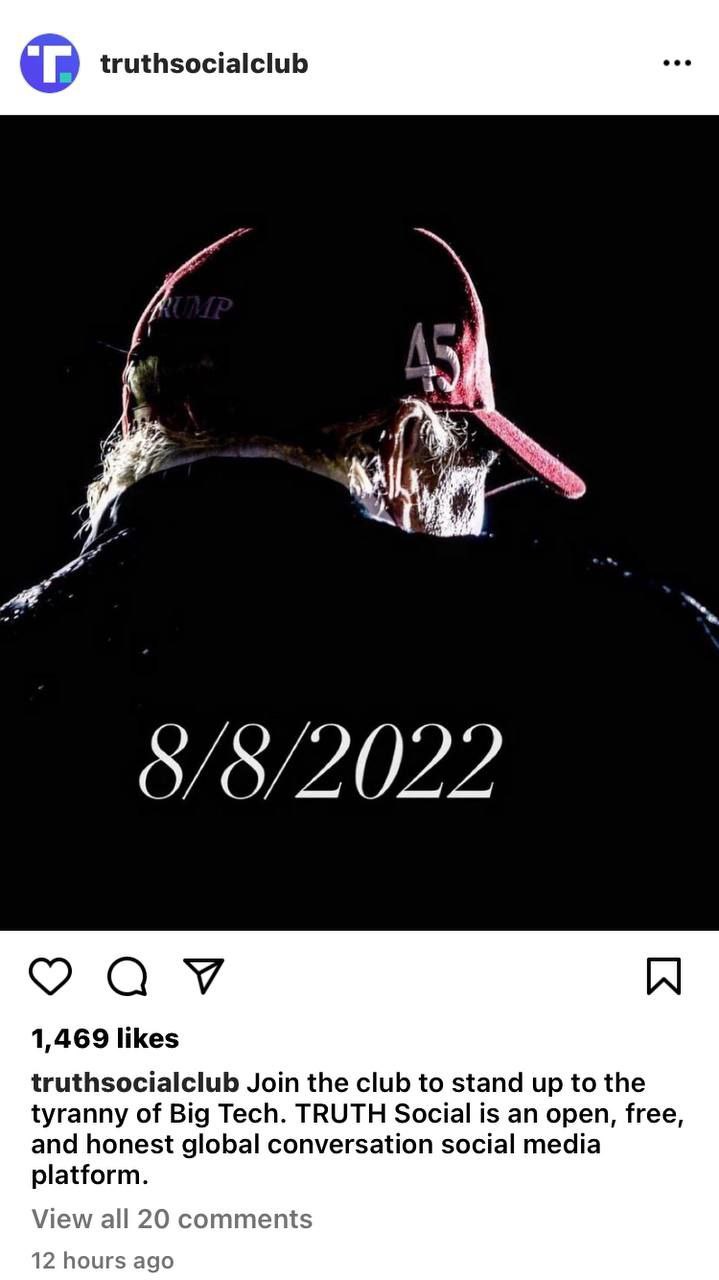Like the post with the heart icon
This screenshot has width=719, height=1280.
(x=50, y=976)
